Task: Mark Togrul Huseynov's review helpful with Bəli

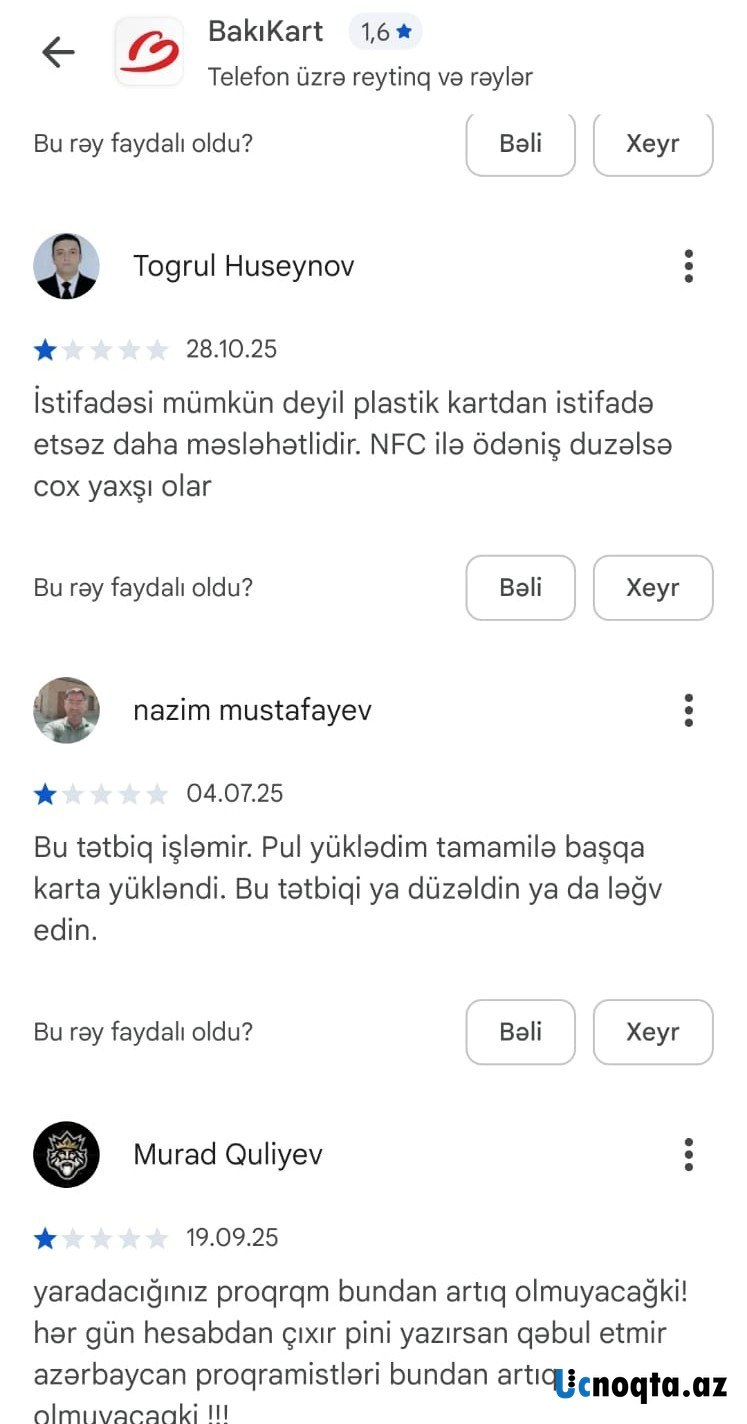Action: pos(520,588)
